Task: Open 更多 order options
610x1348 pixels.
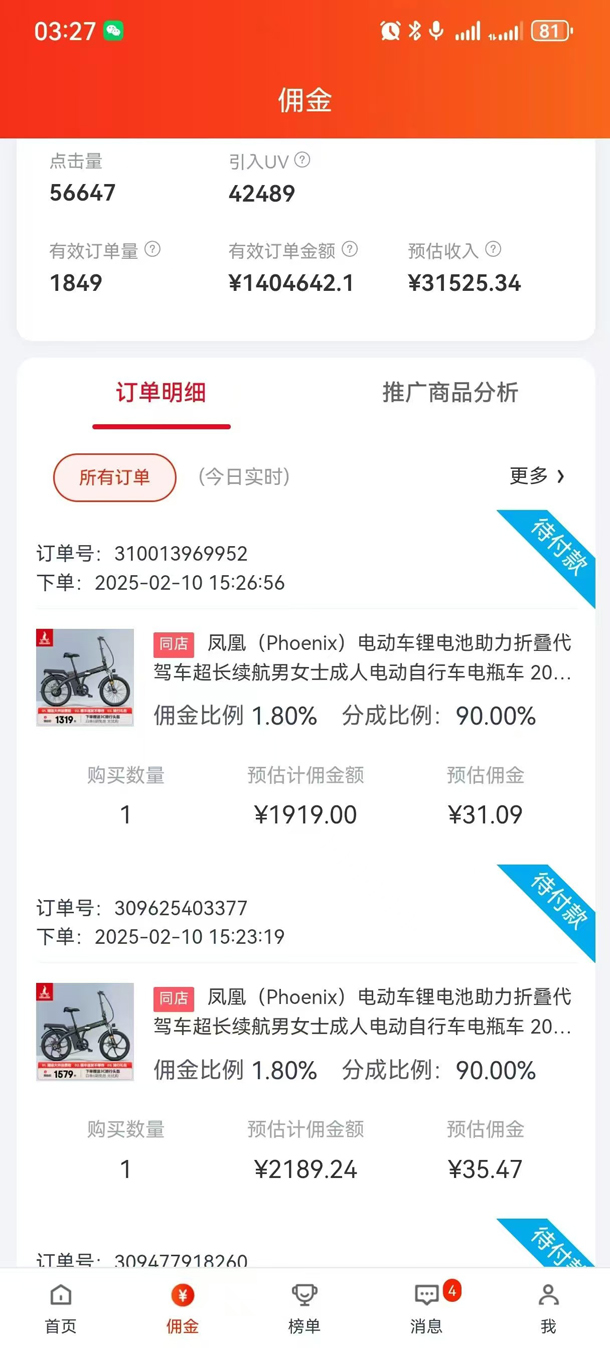Action: coord(537,476)
